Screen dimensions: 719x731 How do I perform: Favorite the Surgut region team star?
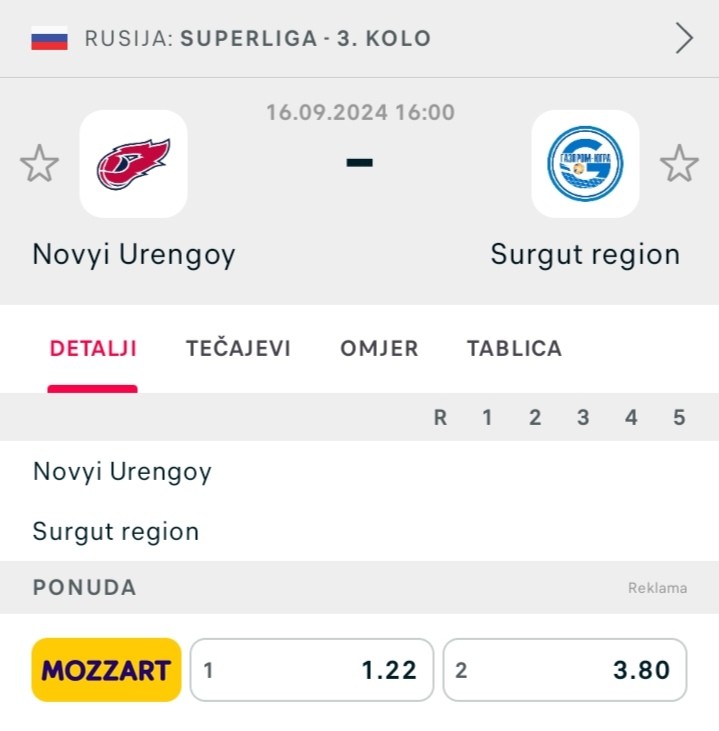pos(679,163)
